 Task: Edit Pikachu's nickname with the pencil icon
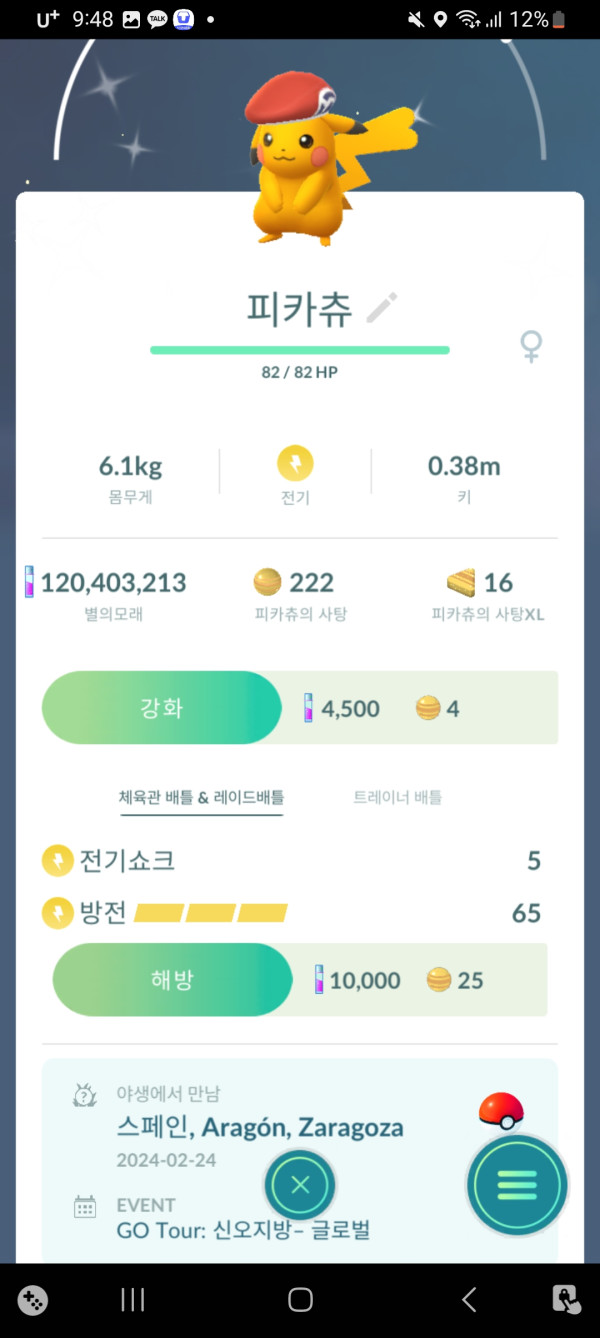coord(382,308)
